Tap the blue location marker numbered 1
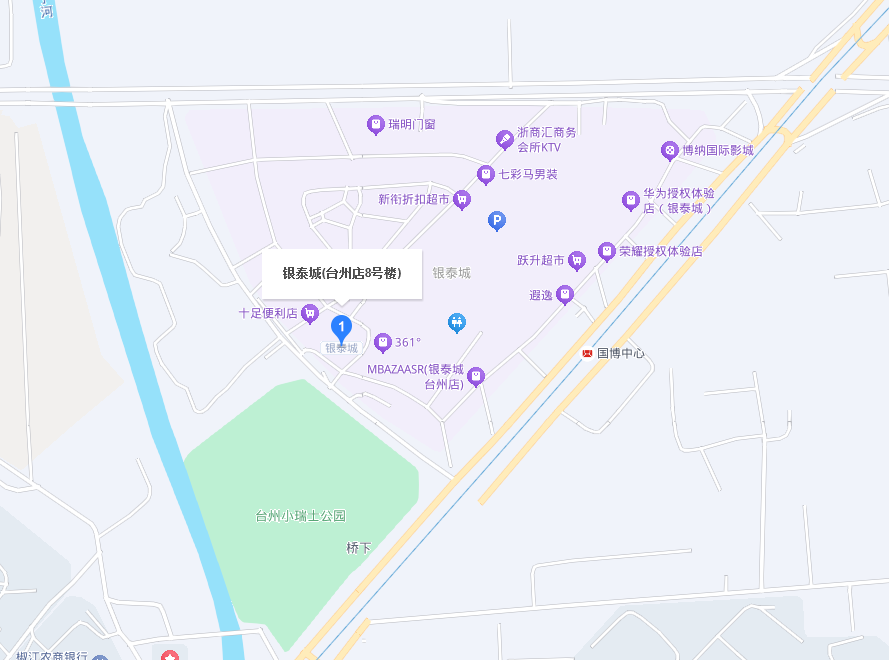 coord(341,327)
